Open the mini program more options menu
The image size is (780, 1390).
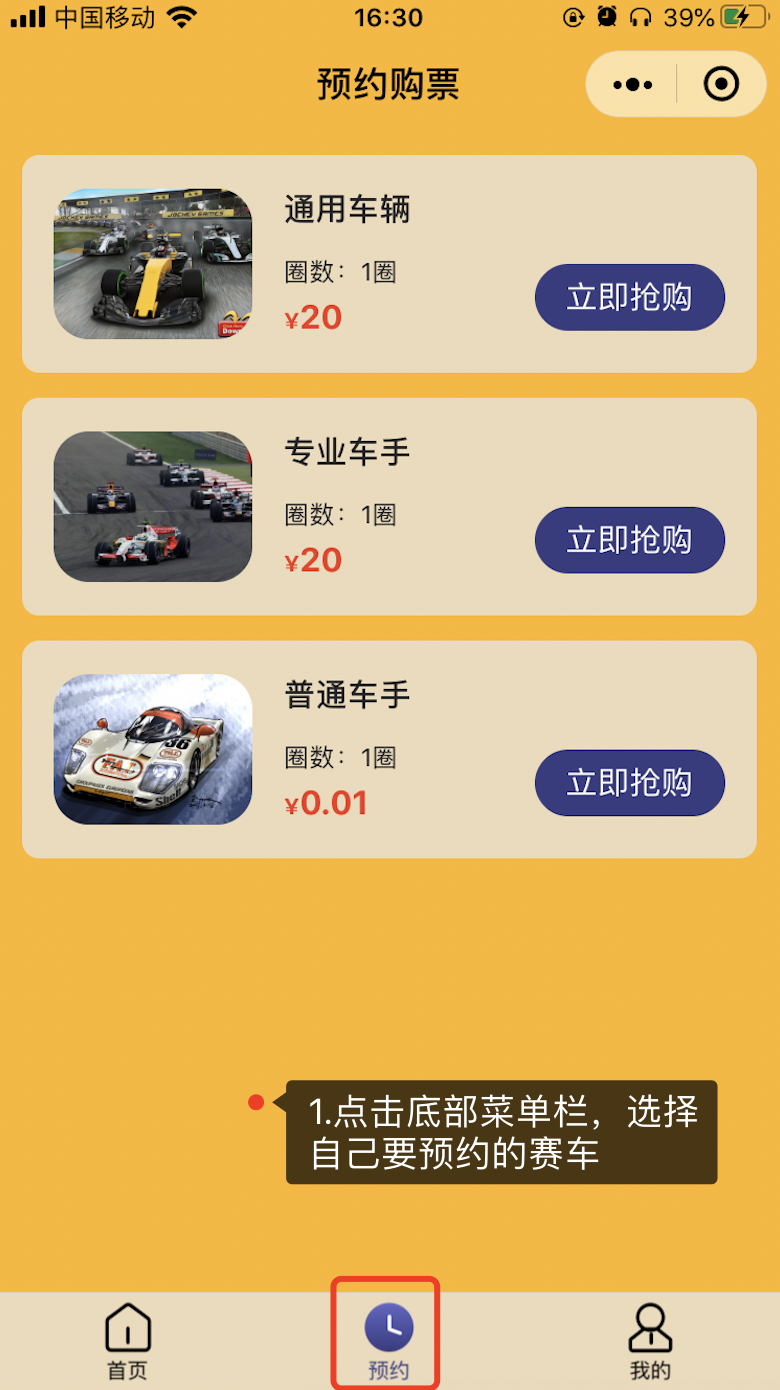coord(632,85)
